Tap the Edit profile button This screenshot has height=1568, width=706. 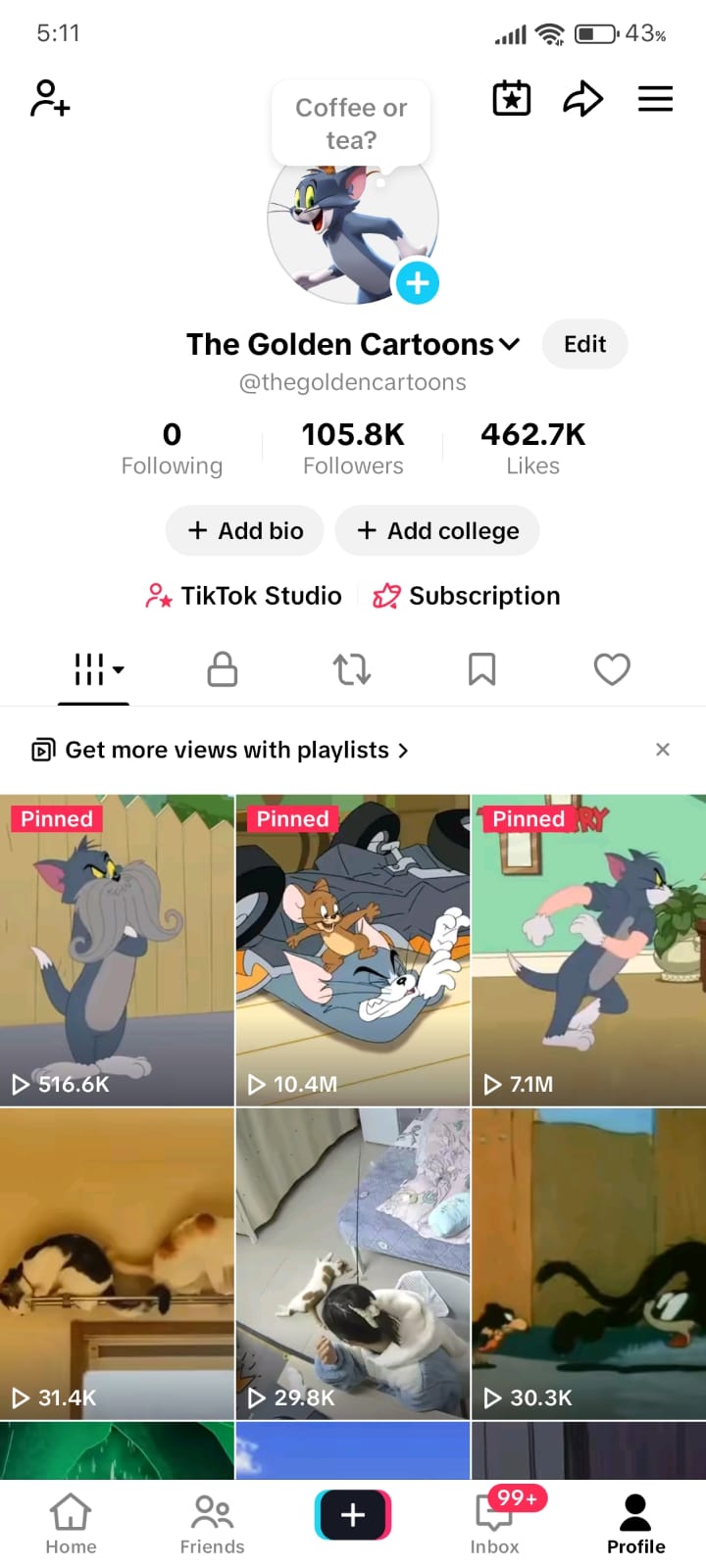[x=584, y=344]
